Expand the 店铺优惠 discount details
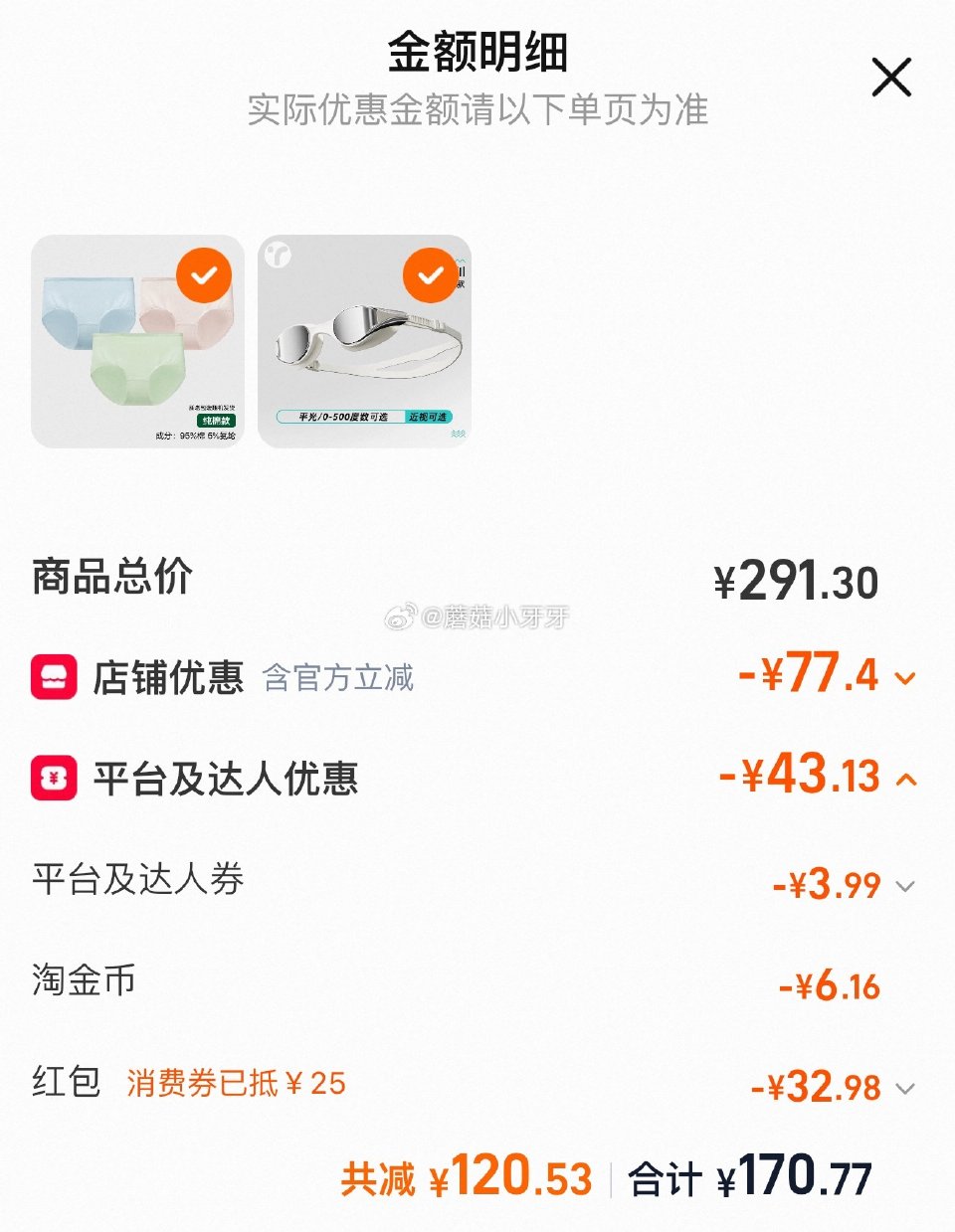955x1232 pixels. point(905,677)
